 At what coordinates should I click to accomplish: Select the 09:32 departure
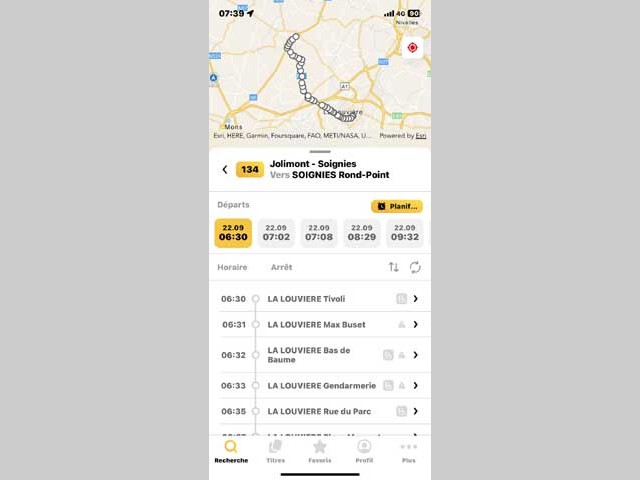[x=404, y=233]
